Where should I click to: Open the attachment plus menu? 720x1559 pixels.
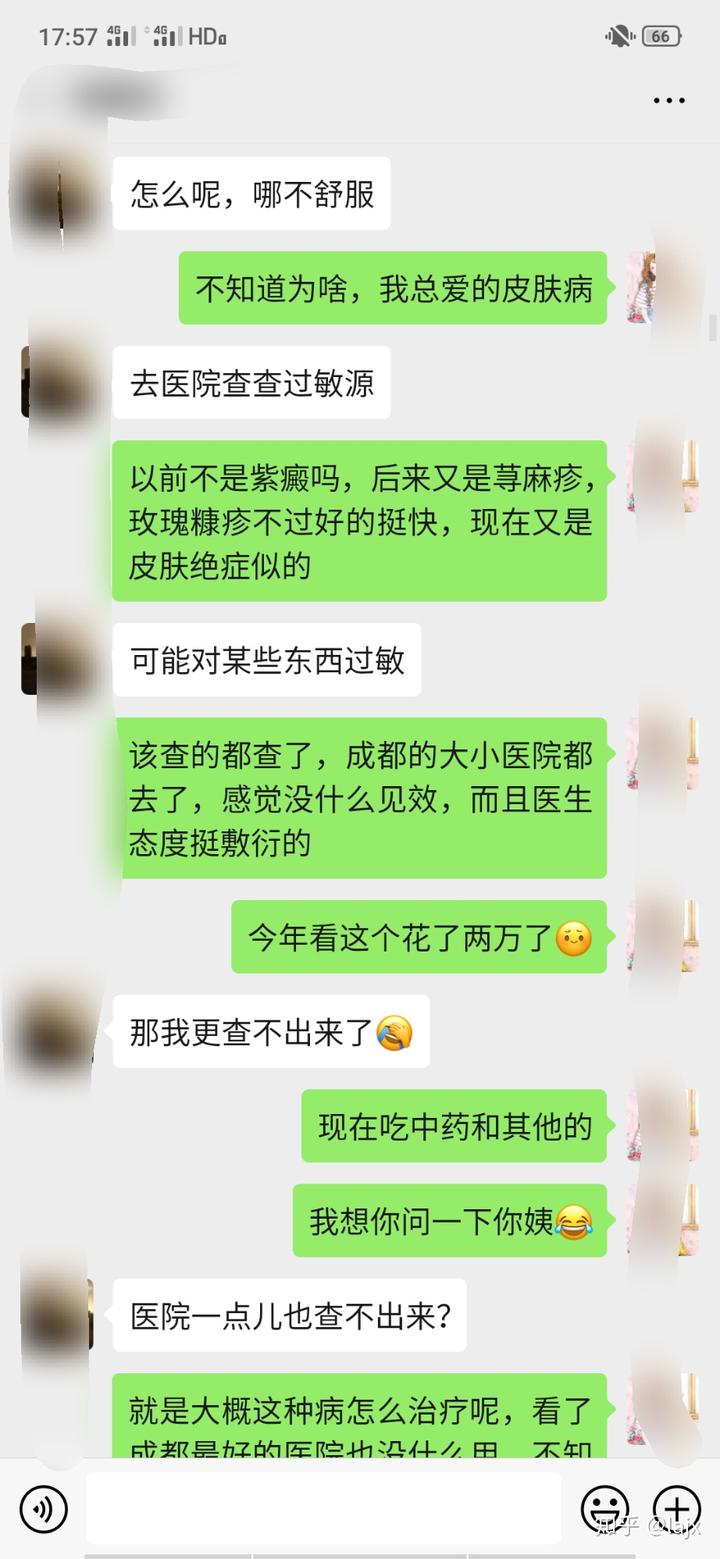(677, 1509)
